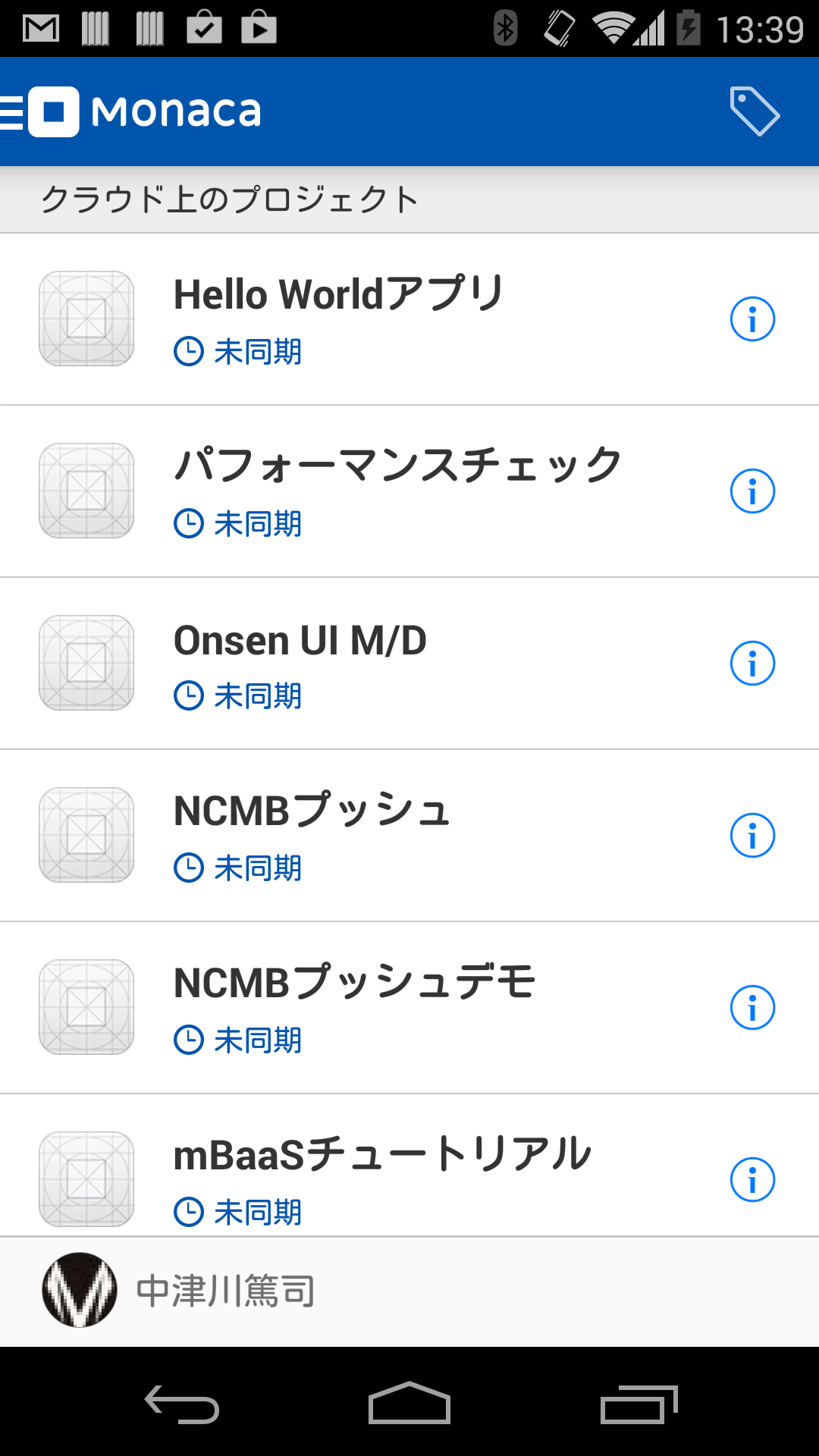819x1456 pixels.
Task: Show info for NCMBプッシュ
Action: (x=752, y=836)
